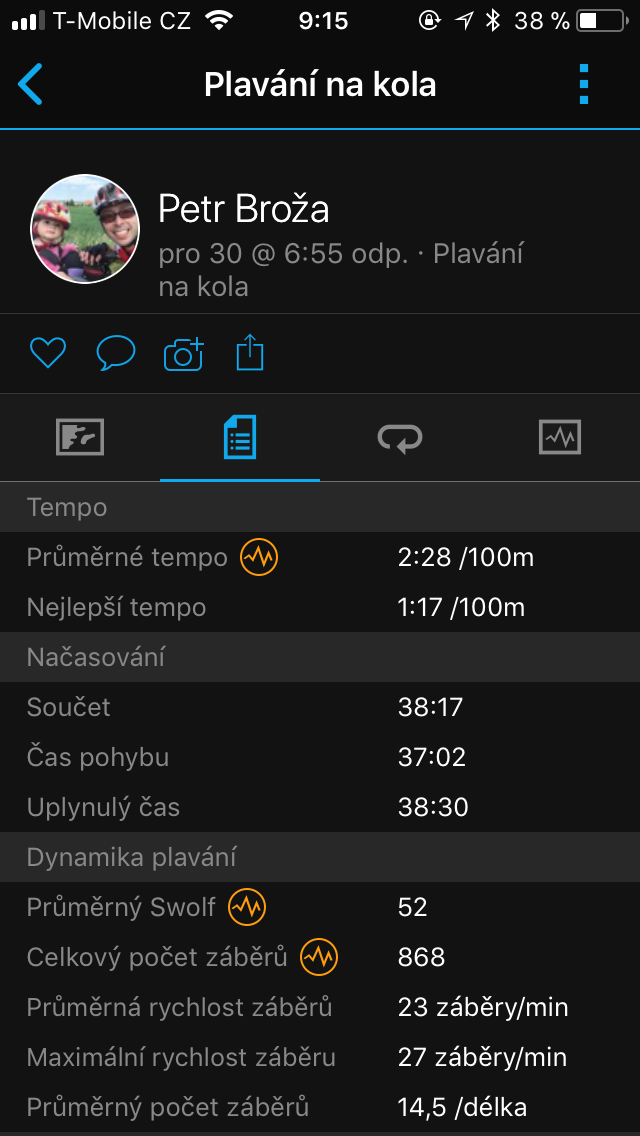The image size is (640, 1136).
Task: Like this swimming activity
Action: point(47,353)
